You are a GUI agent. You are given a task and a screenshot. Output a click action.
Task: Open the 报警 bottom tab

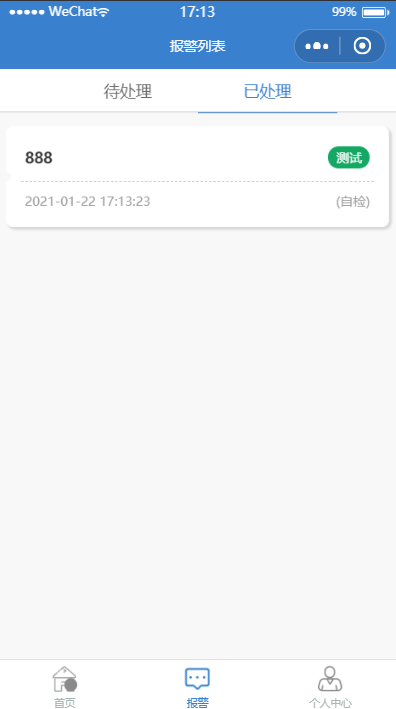pos(198,686)
